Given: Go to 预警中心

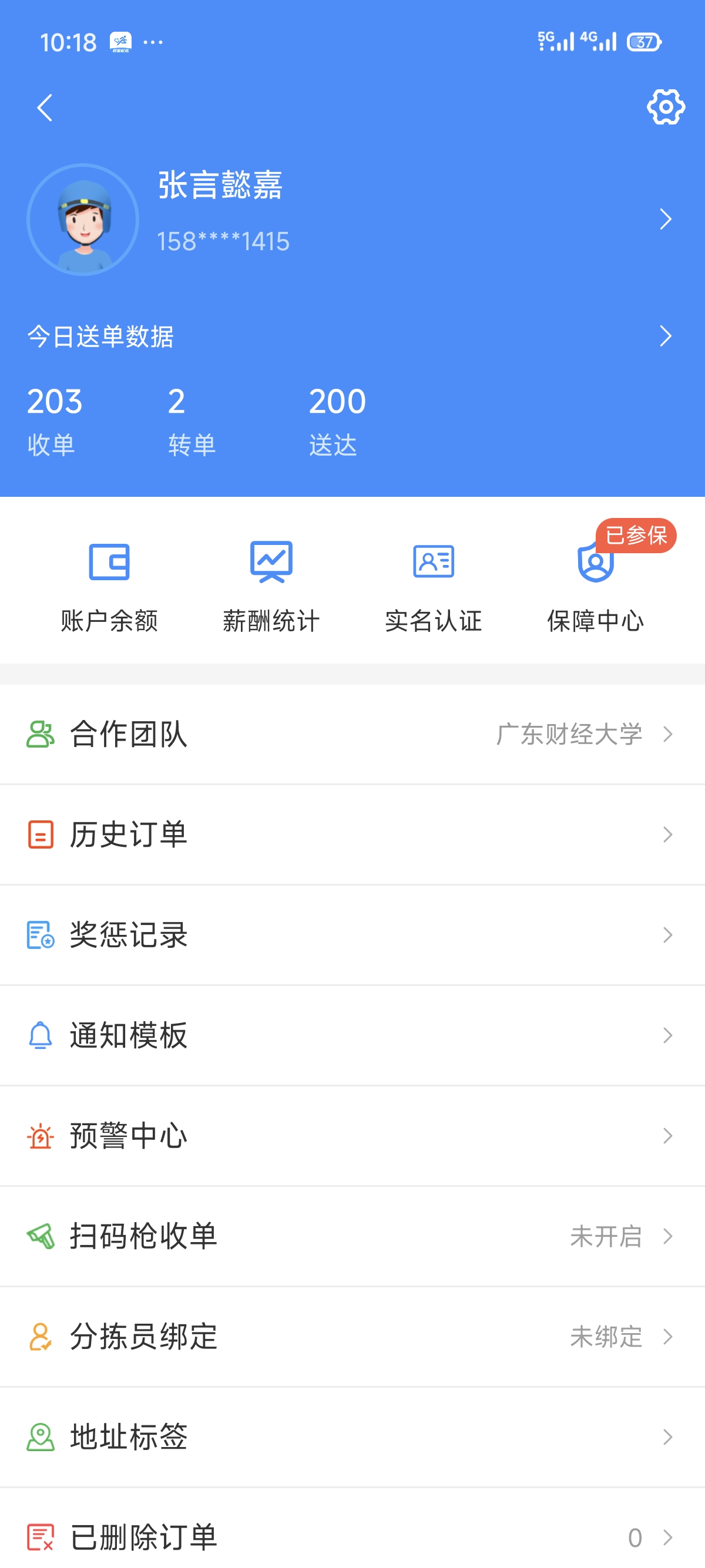Looking at the screenshot, I should (x=352, y=1136).
